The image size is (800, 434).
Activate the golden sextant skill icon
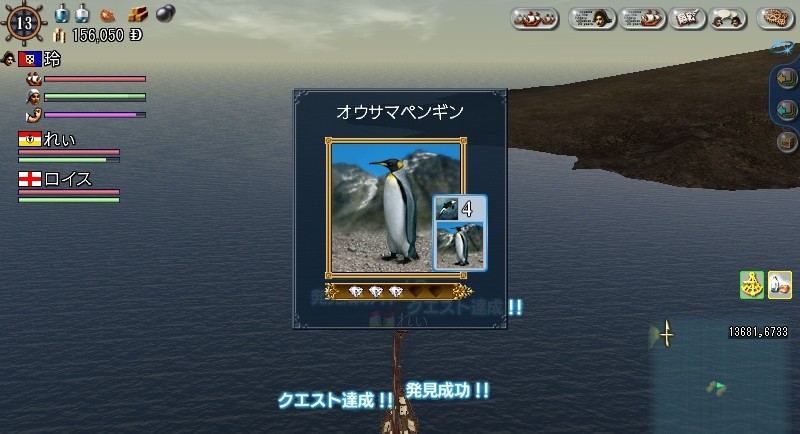752,284
